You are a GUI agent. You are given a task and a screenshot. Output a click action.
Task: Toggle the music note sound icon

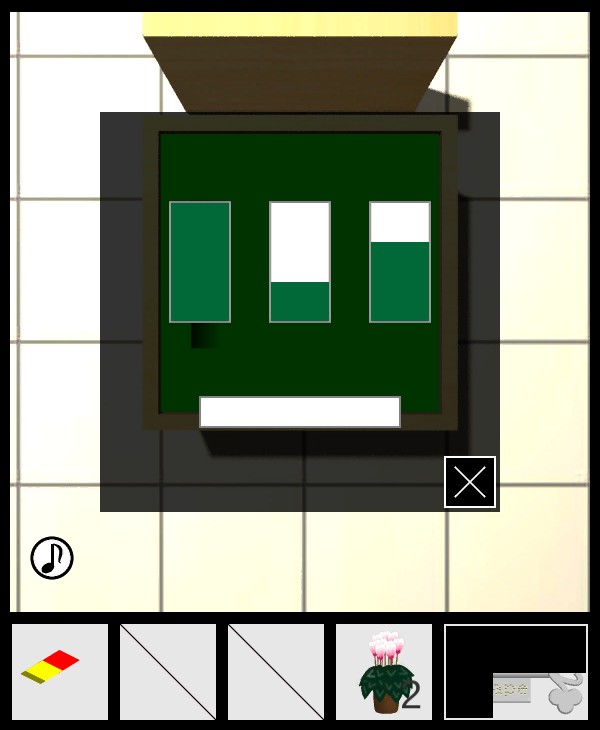(52, 558)
